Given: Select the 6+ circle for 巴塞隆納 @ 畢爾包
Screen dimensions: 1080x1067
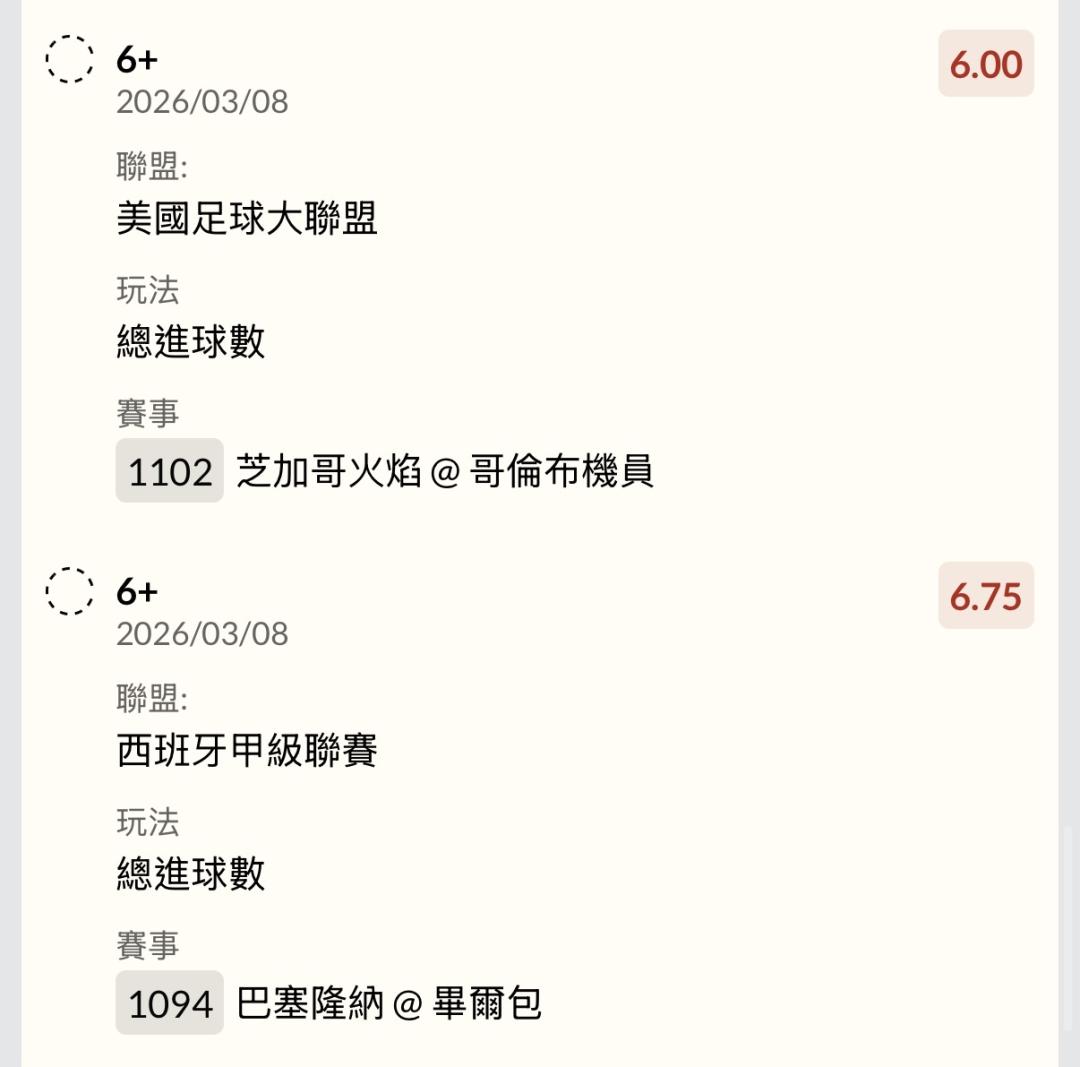Looking at the screenshot, I should (x=70, y=591).
